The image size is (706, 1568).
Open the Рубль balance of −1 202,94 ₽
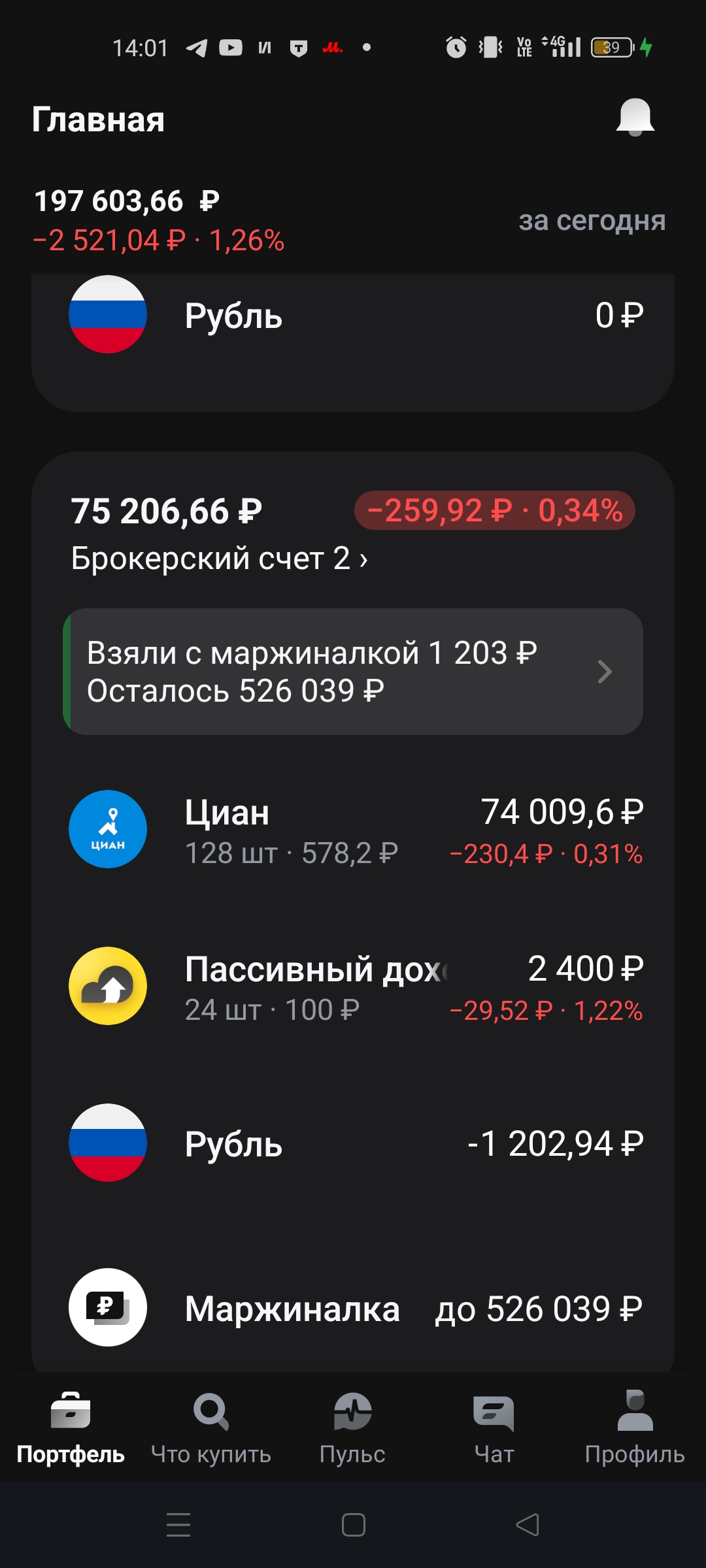point(353,1143)
